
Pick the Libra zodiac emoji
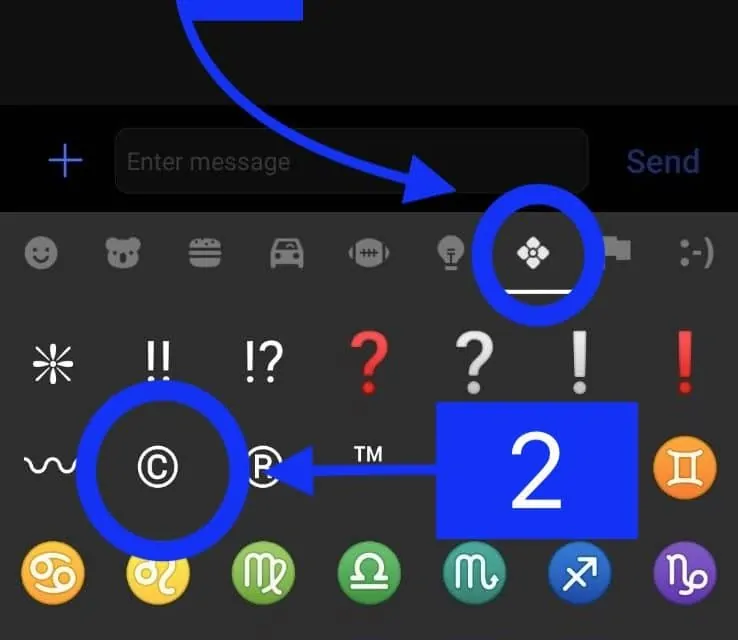368,573
